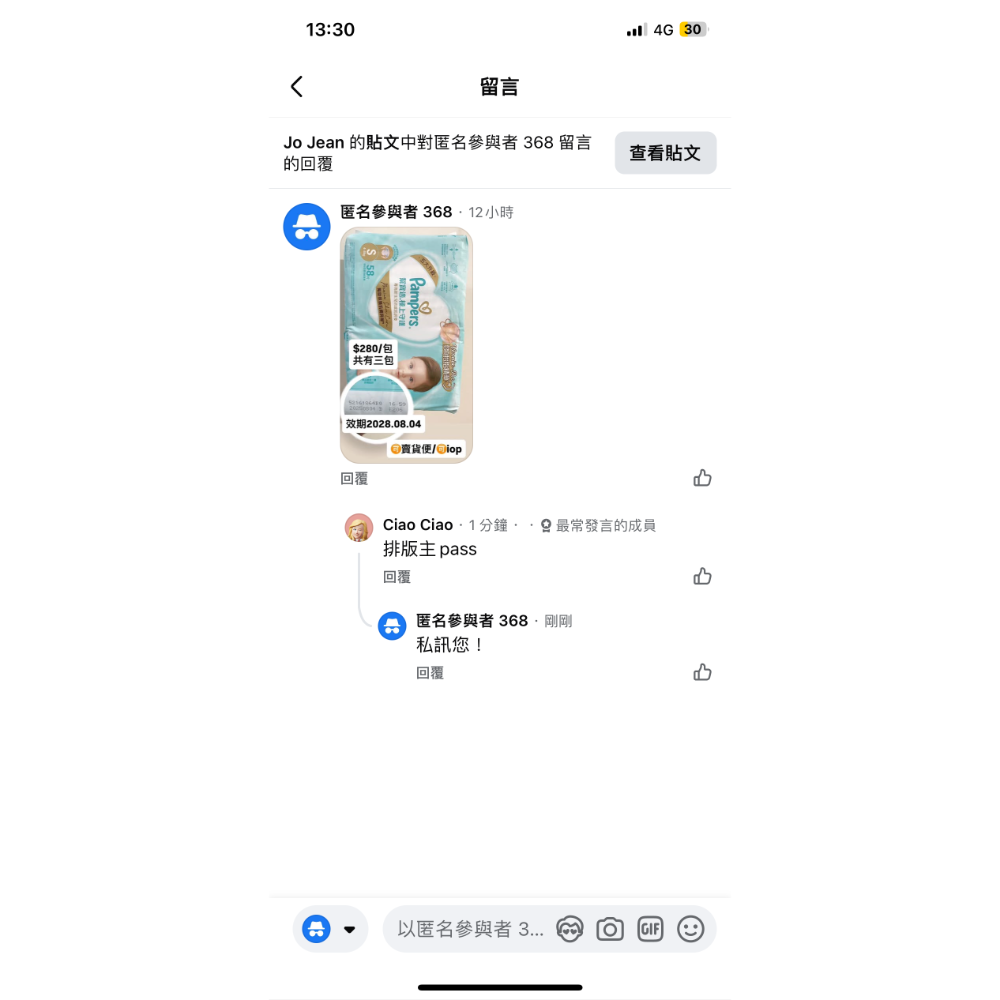Go back using the top-left arrow
Screen dimensions: 1000x1000
pyautogui.click(x=296, y=87)
